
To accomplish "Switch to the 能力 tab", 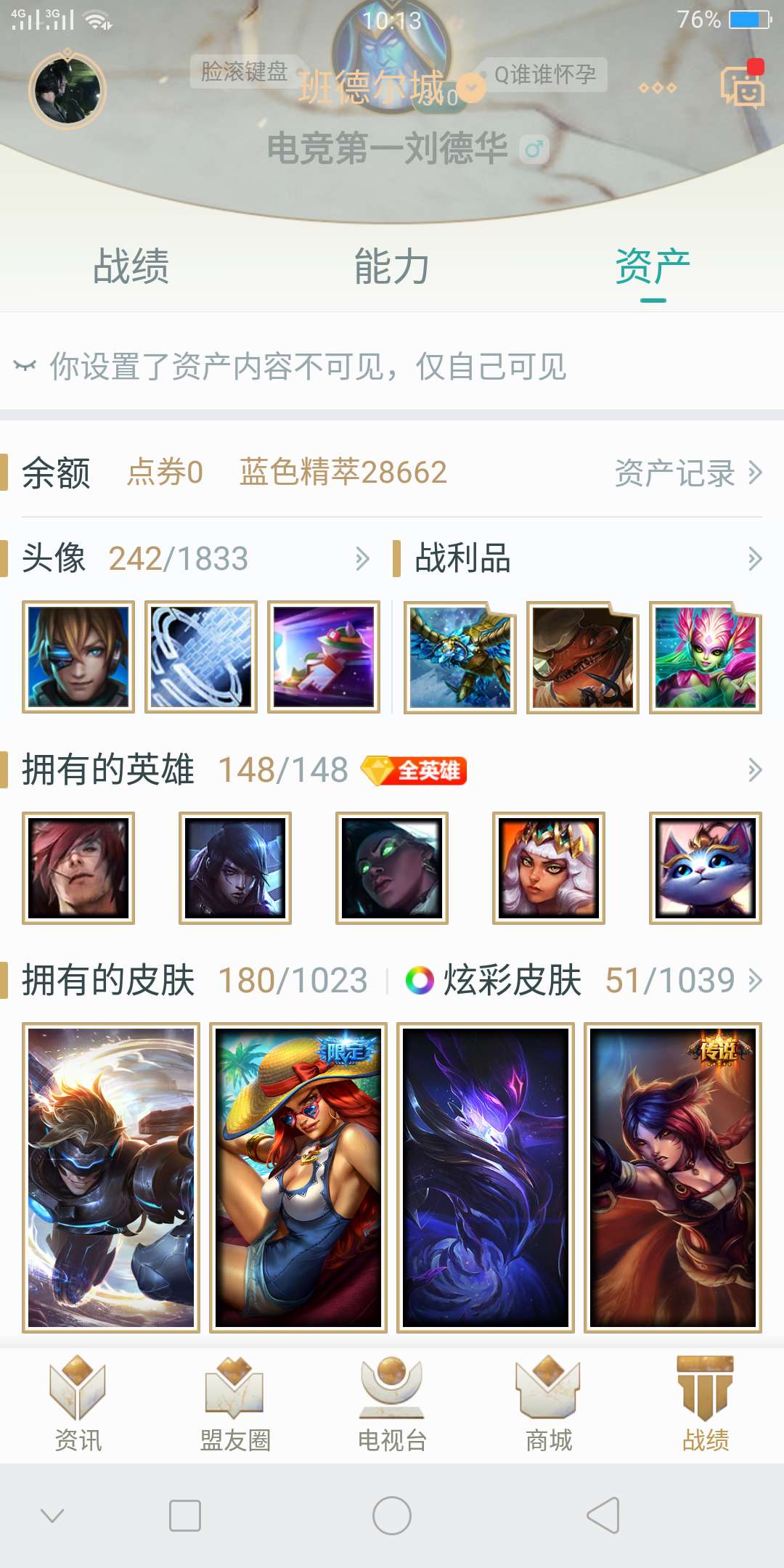I will 391,266.
